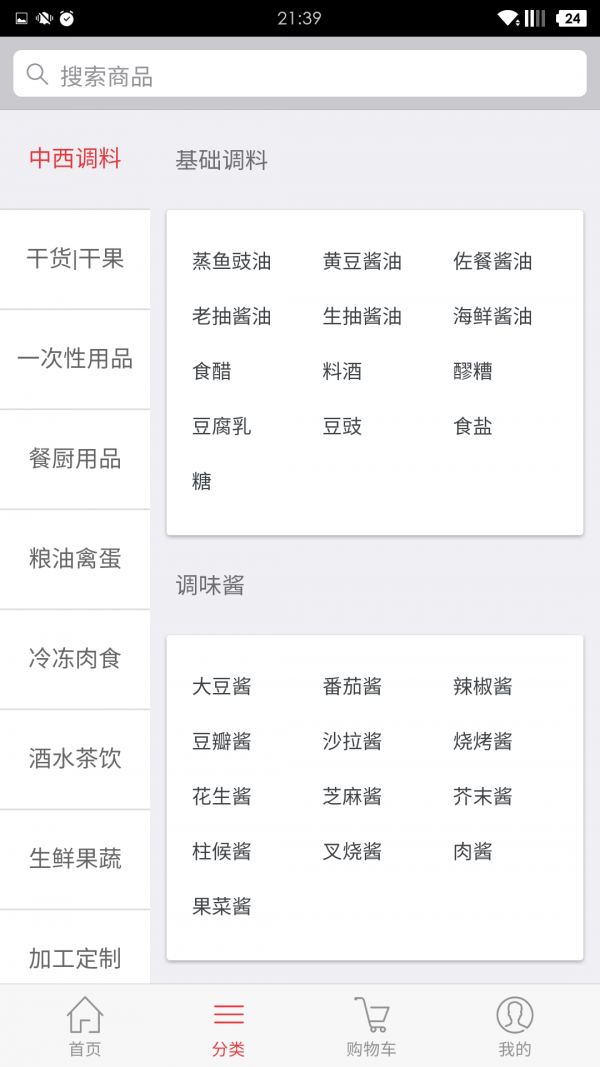
Task: Browse 辣椒酱 products
Action: (482, 687)
